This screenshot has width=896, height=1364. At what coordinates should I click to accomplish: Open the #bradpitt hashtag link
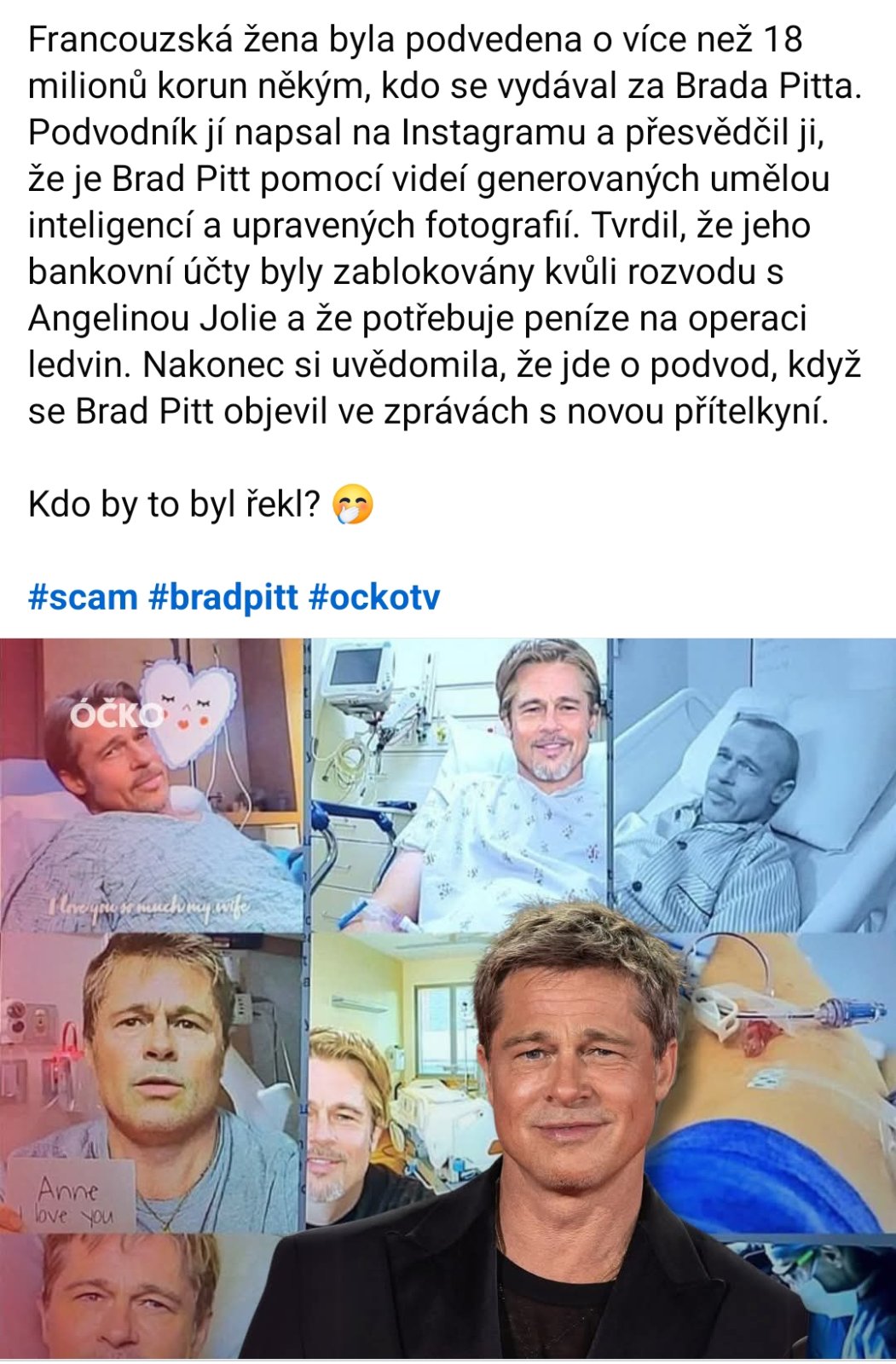(223, 598)
